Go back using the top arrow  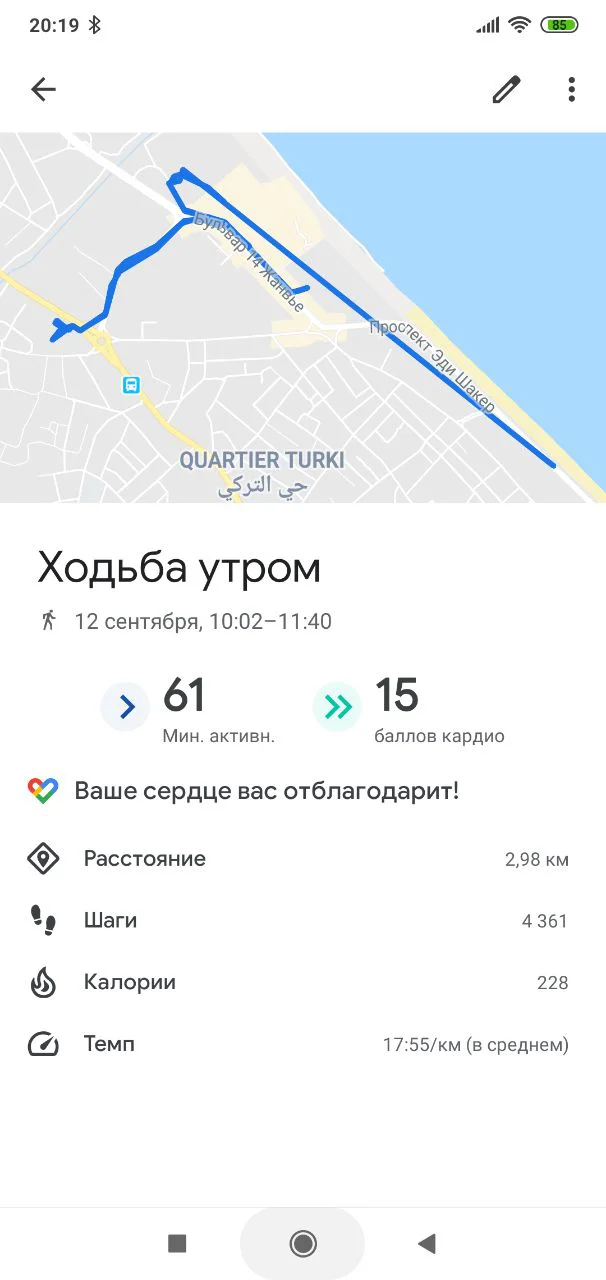pos(43,90)
